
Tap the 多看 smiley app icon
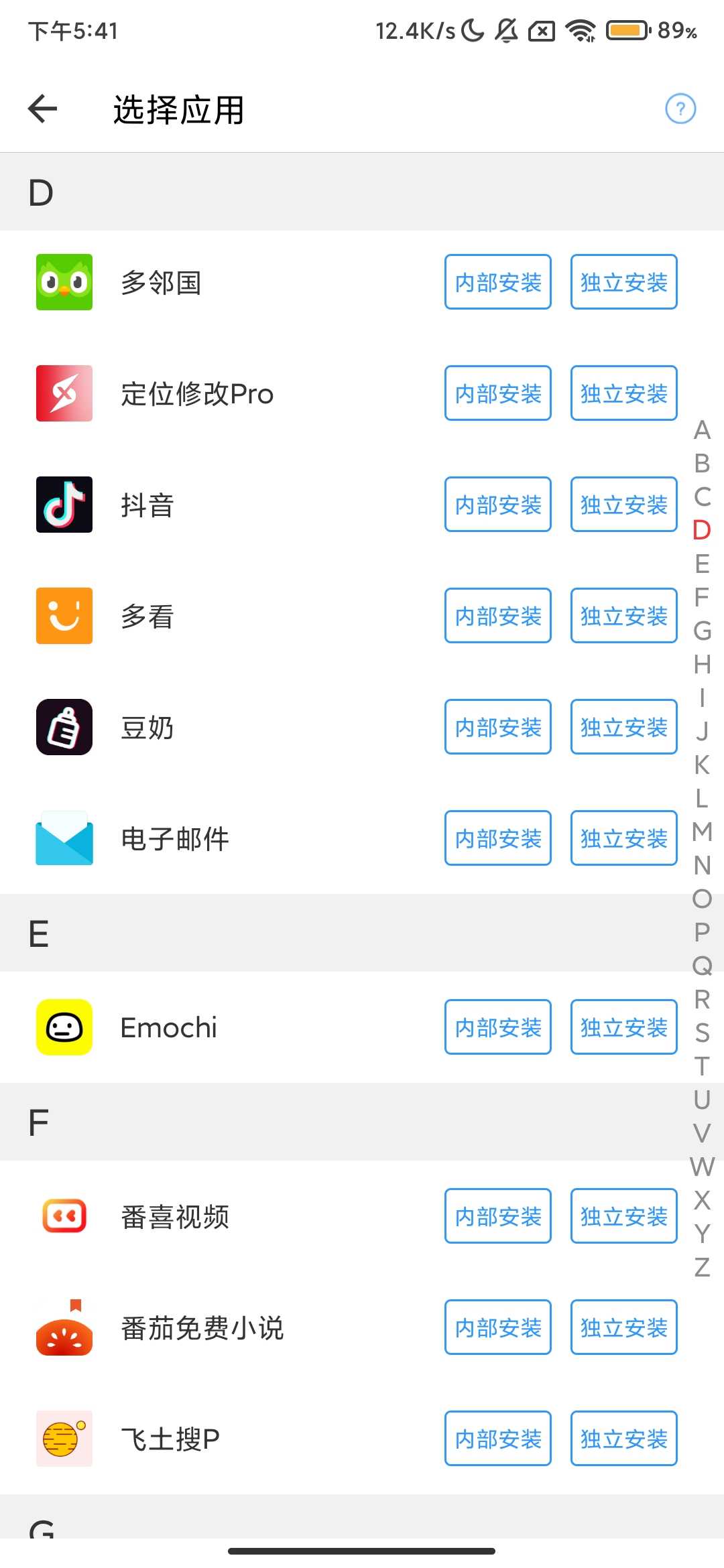tap(64, 616)
